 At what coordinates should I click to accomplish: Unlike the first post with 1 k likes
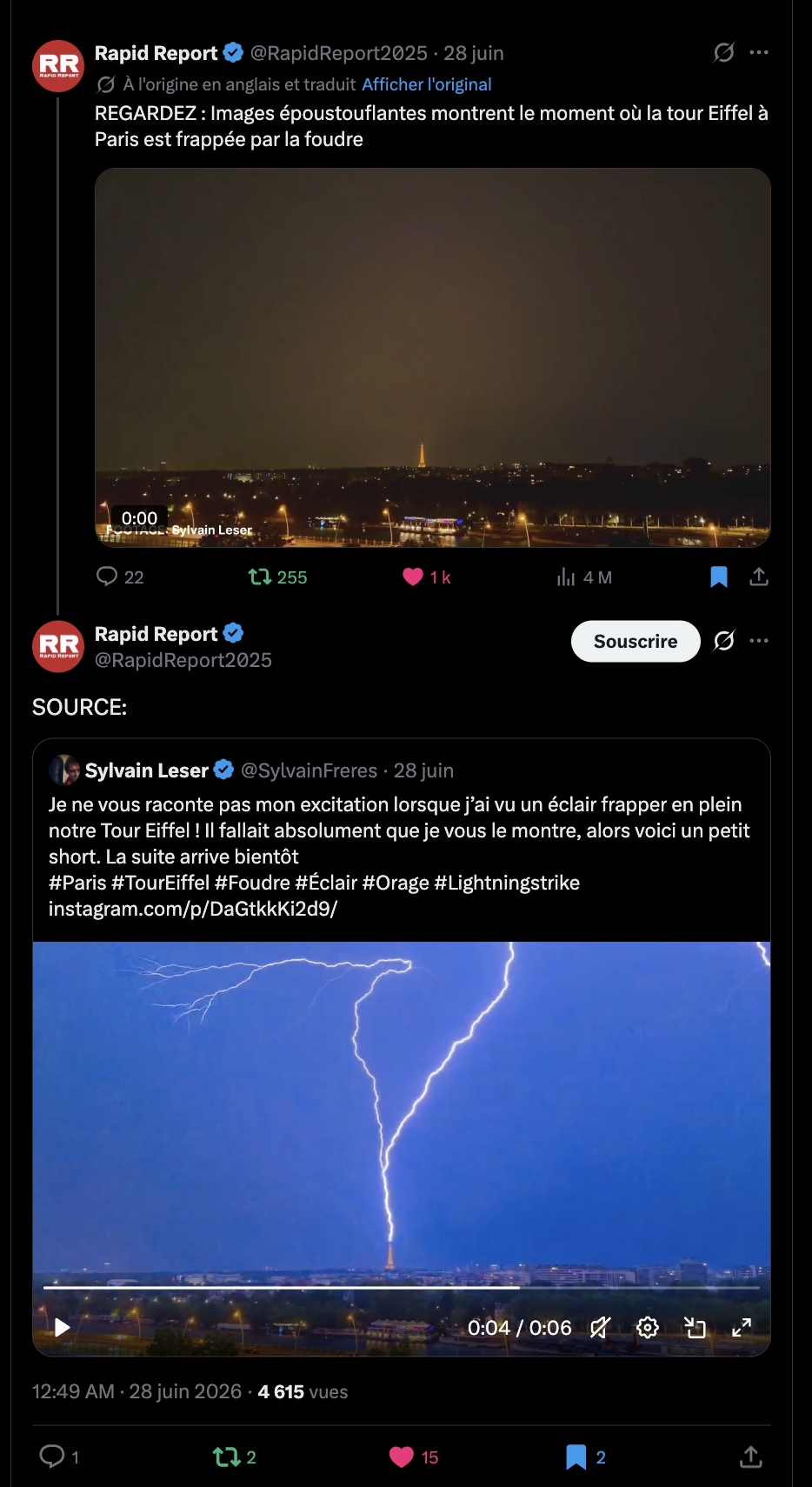[x=427, y=577]
